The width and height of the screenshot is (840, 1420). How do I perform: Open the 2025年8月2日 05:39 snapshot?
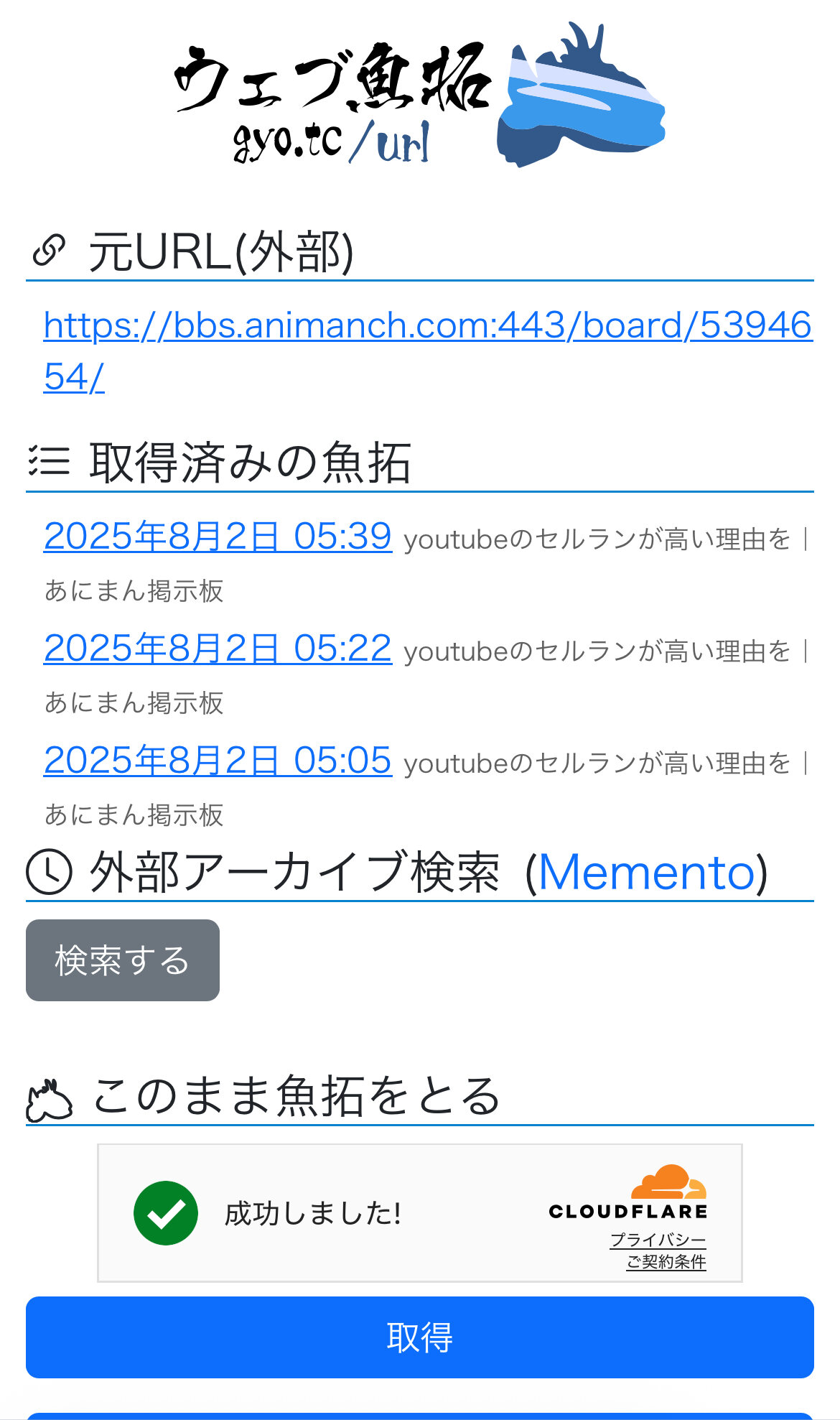pyautogui.click(x=218, y=536)
